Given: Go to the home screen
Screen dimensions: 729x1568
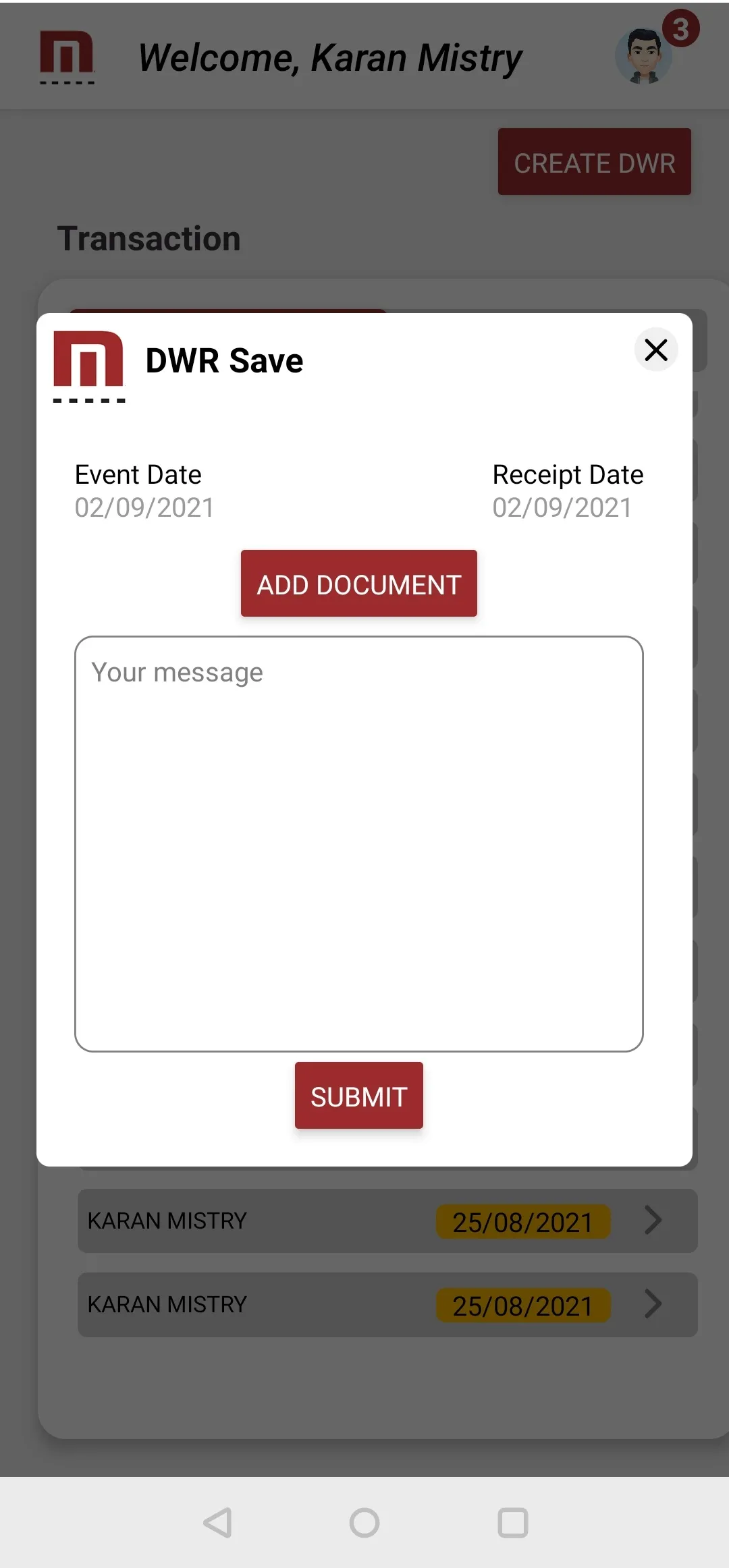Looking at the screenshot, I should point(364,1523).
